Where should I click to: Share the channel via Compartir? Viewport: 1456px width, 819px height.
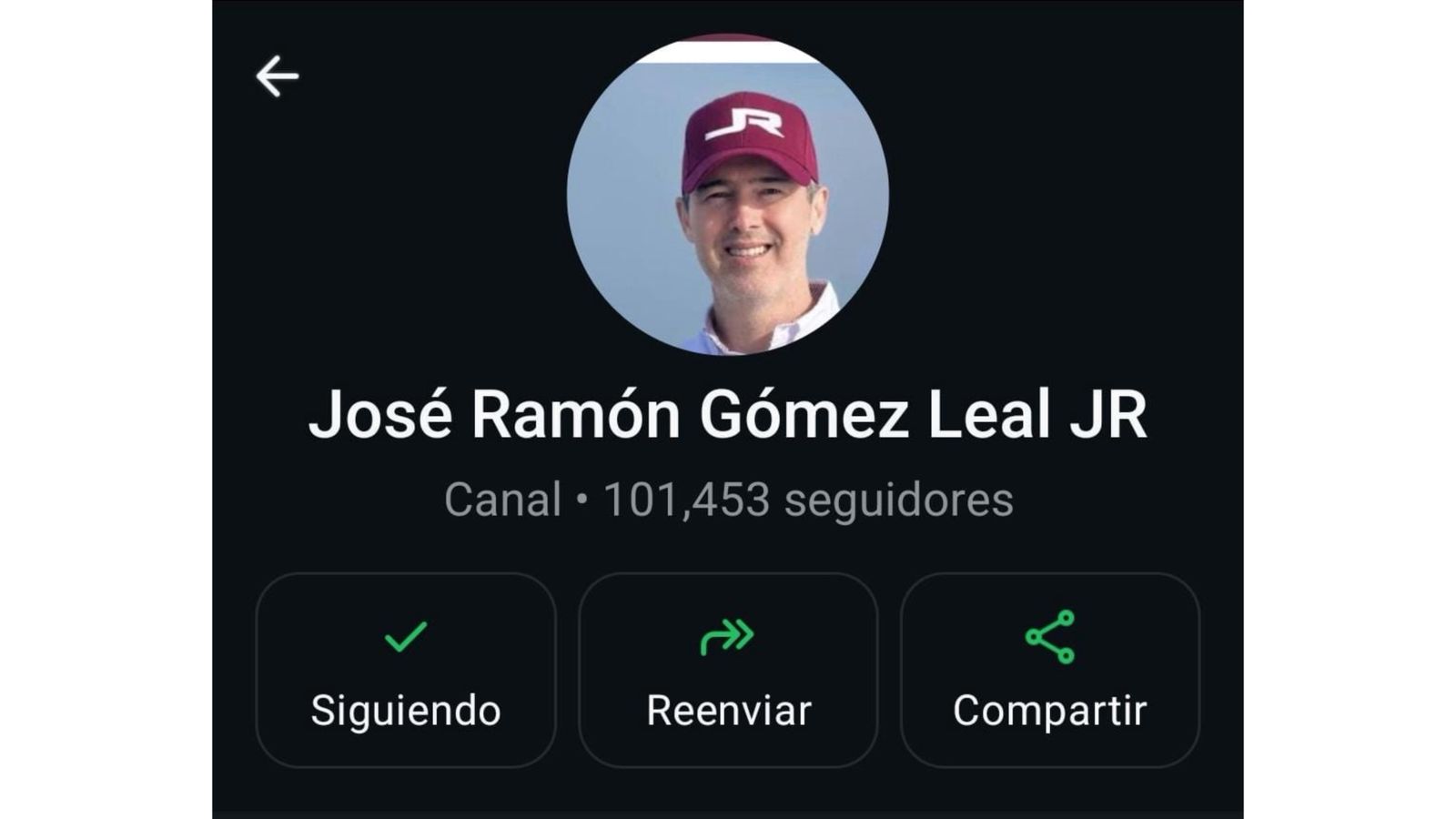click(1049, 670)
